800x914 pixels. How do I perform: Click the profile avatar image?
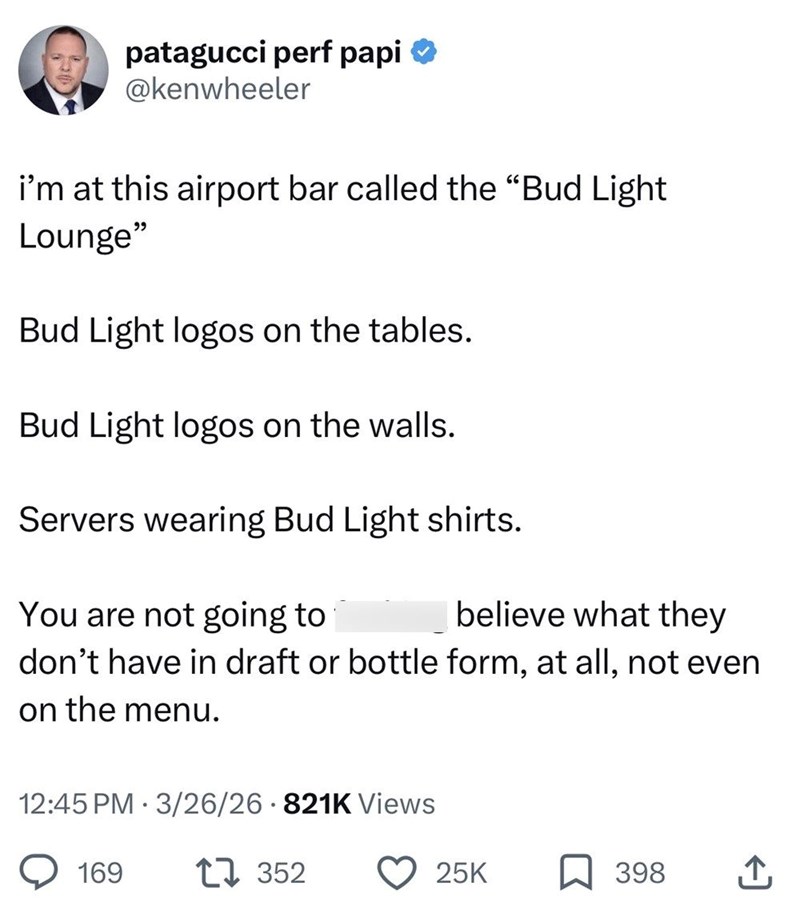[x=63, y=68]
